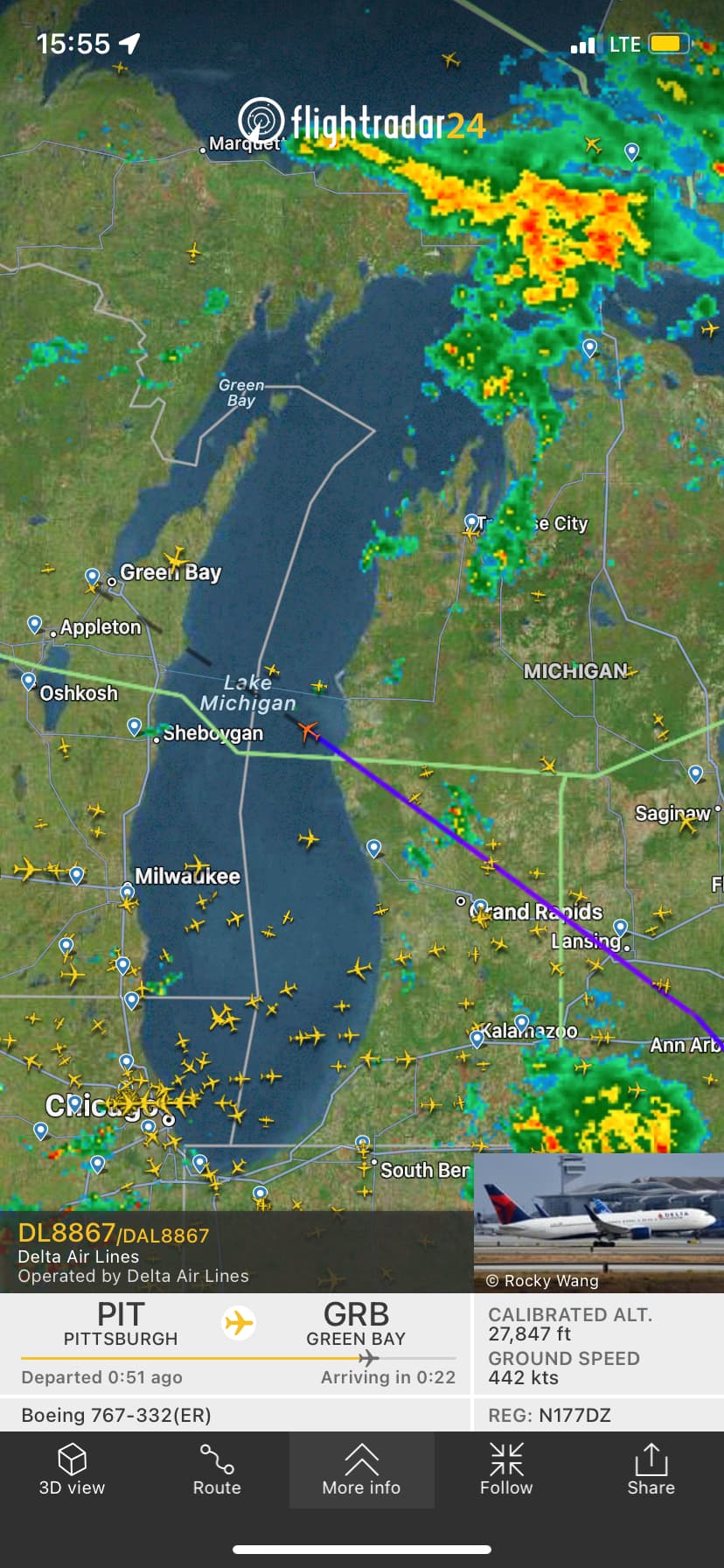
Task: Open the 3D view
Action: click(x=72, y=1469)
